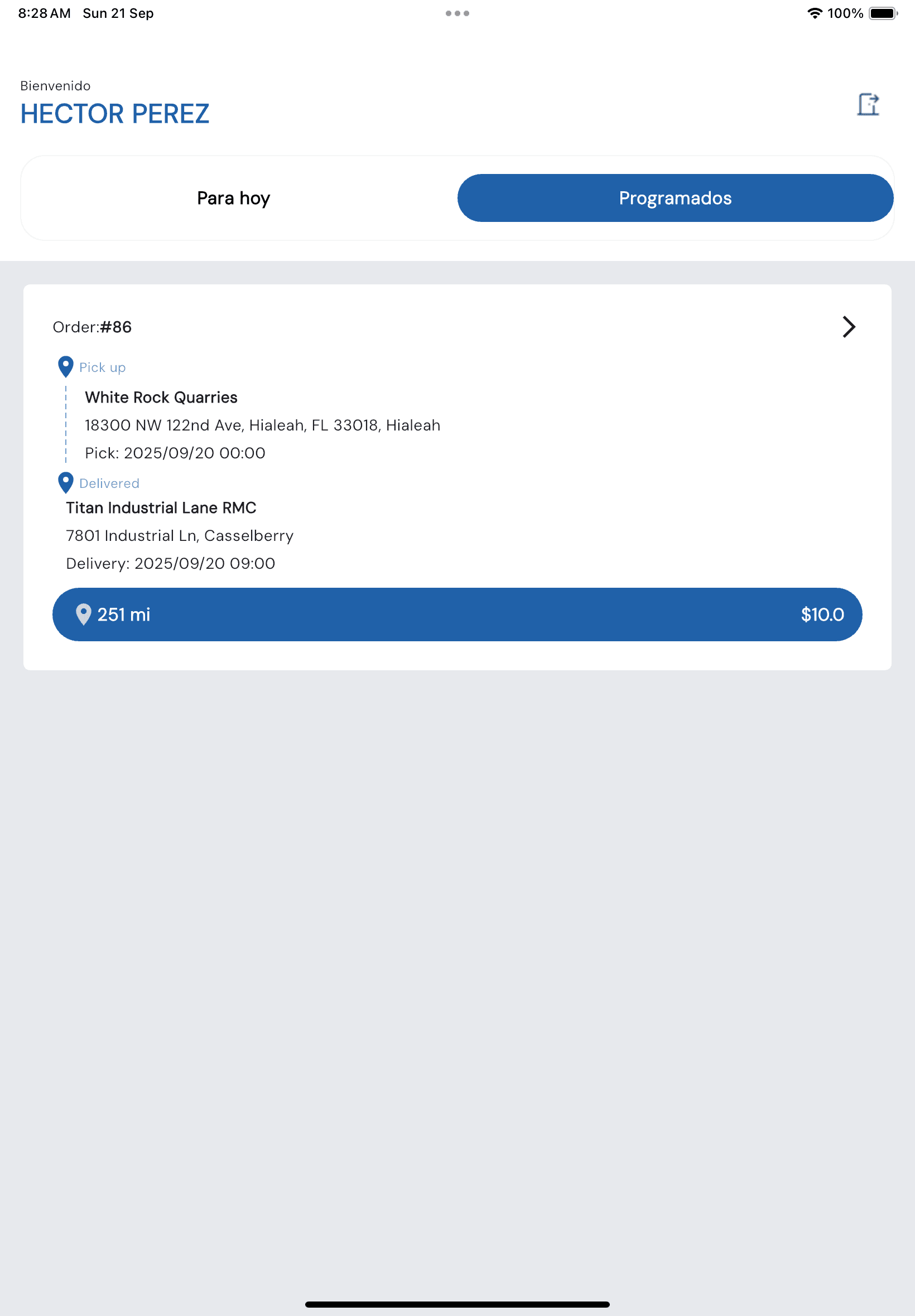
Task: Switch to the Para hoy tab
Action: [233, 198]
